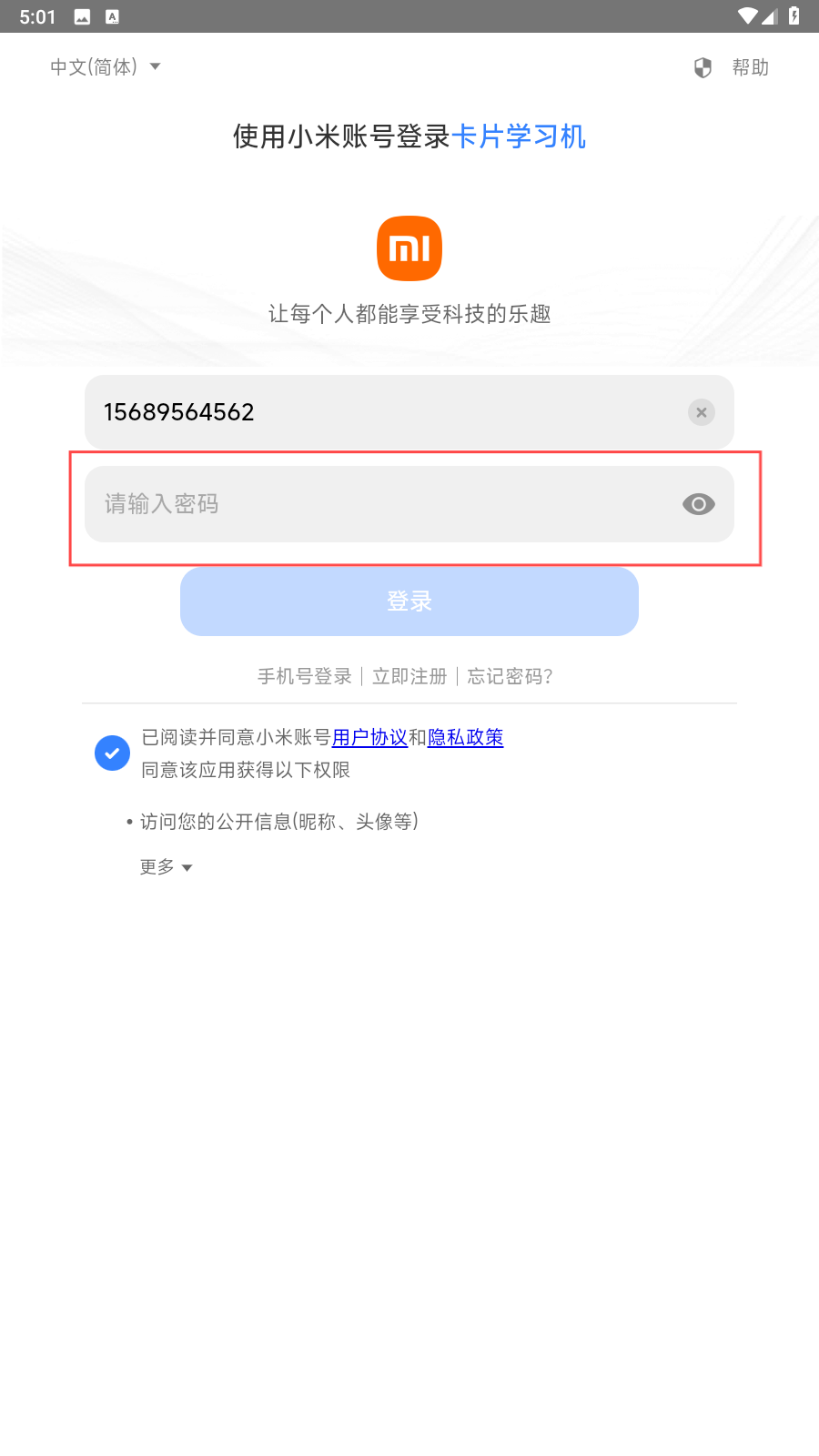Screen dimensions: 819x1456
Task: Show password with the eye icon
Action: tap(698, 504)
